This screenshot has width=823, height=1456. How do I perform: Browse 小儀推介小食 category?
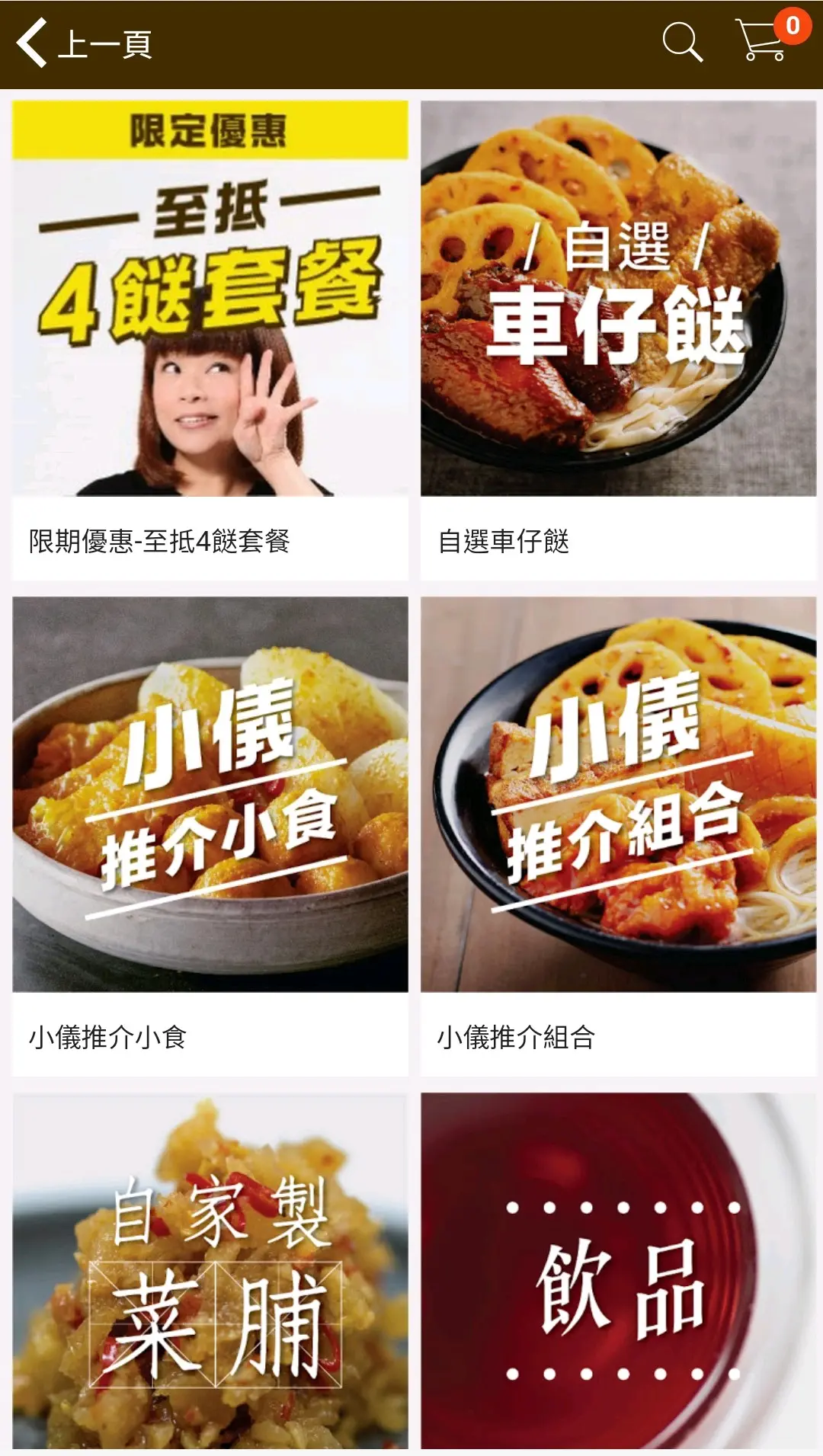click(210, 835)
